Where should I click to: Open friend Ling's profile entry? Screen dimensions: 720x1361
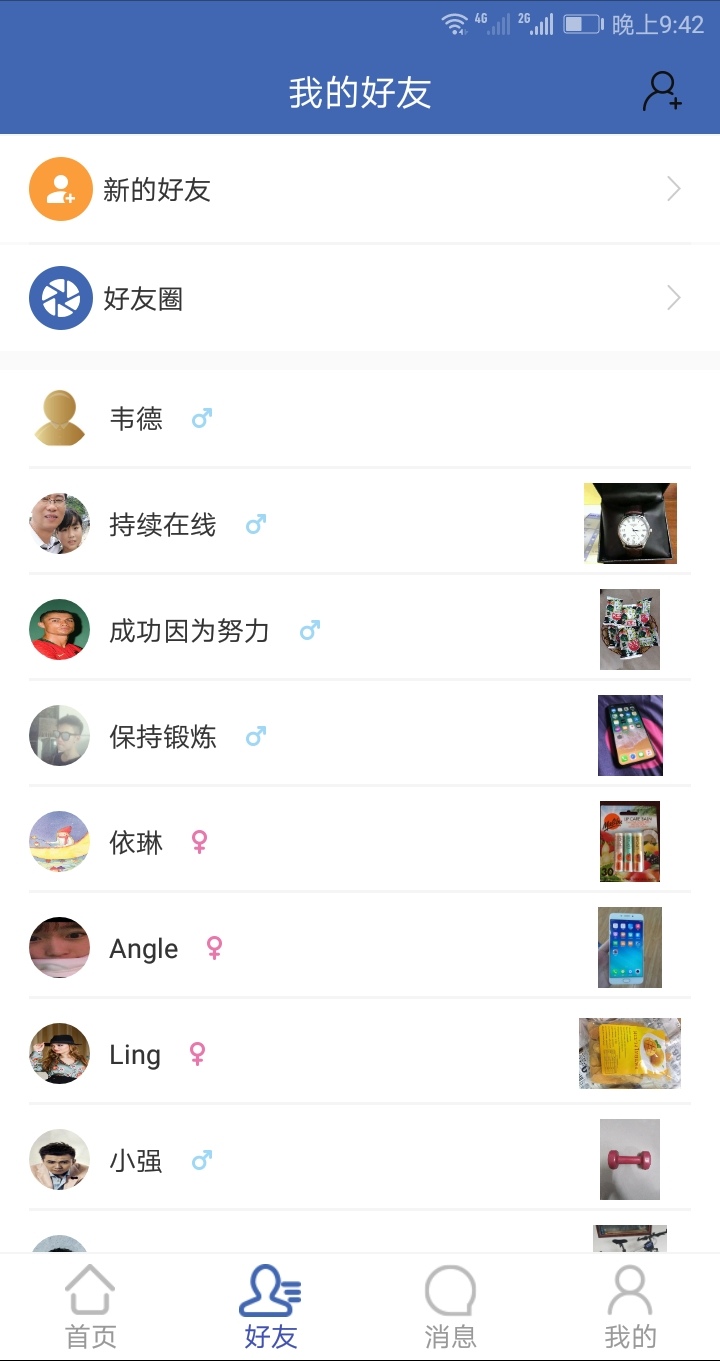pyautogui.click(x=135, y=1055)
